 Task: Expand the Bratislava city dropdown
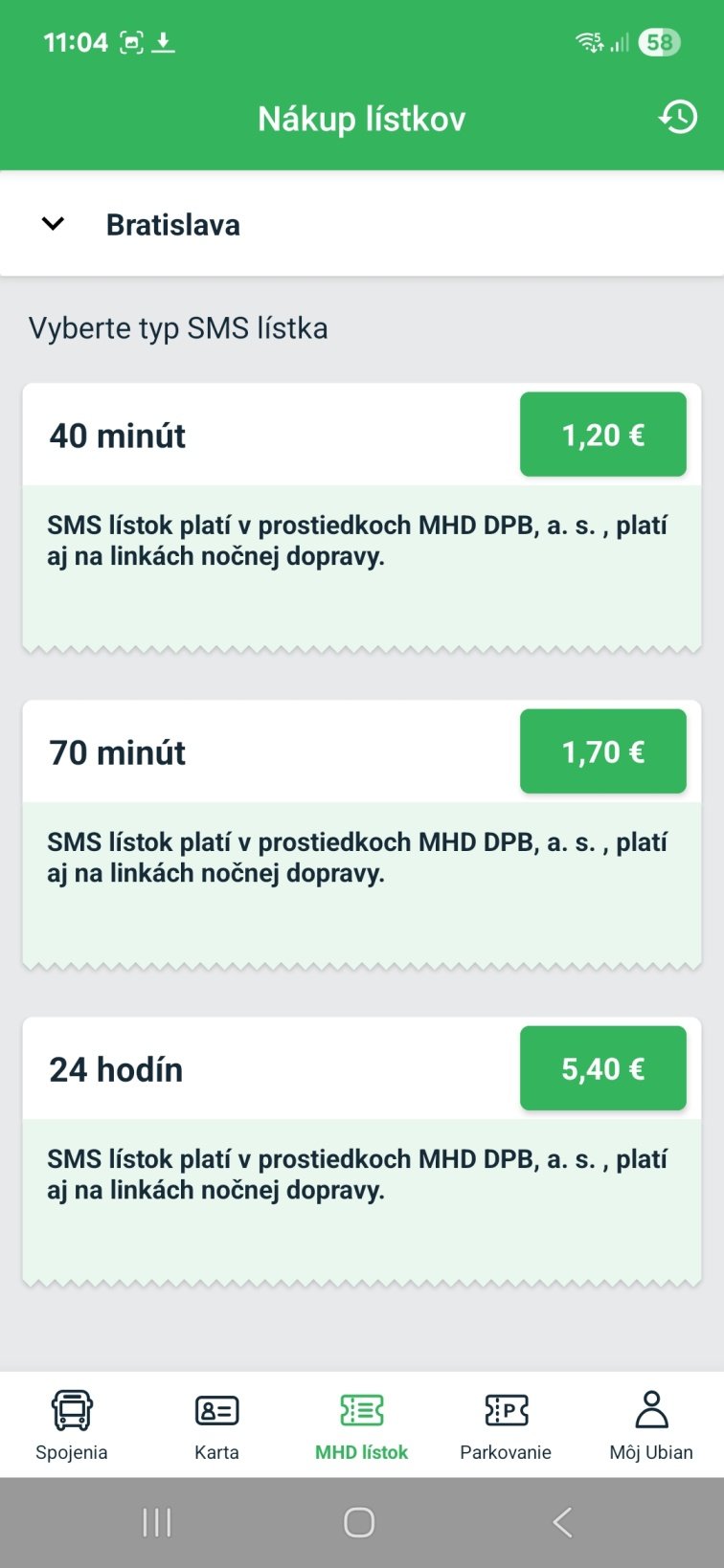pos(54,224)
